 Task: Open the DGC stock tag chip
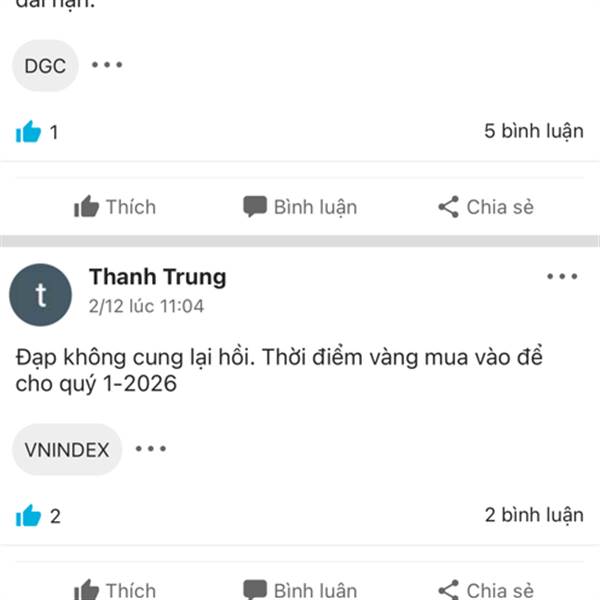45,66
